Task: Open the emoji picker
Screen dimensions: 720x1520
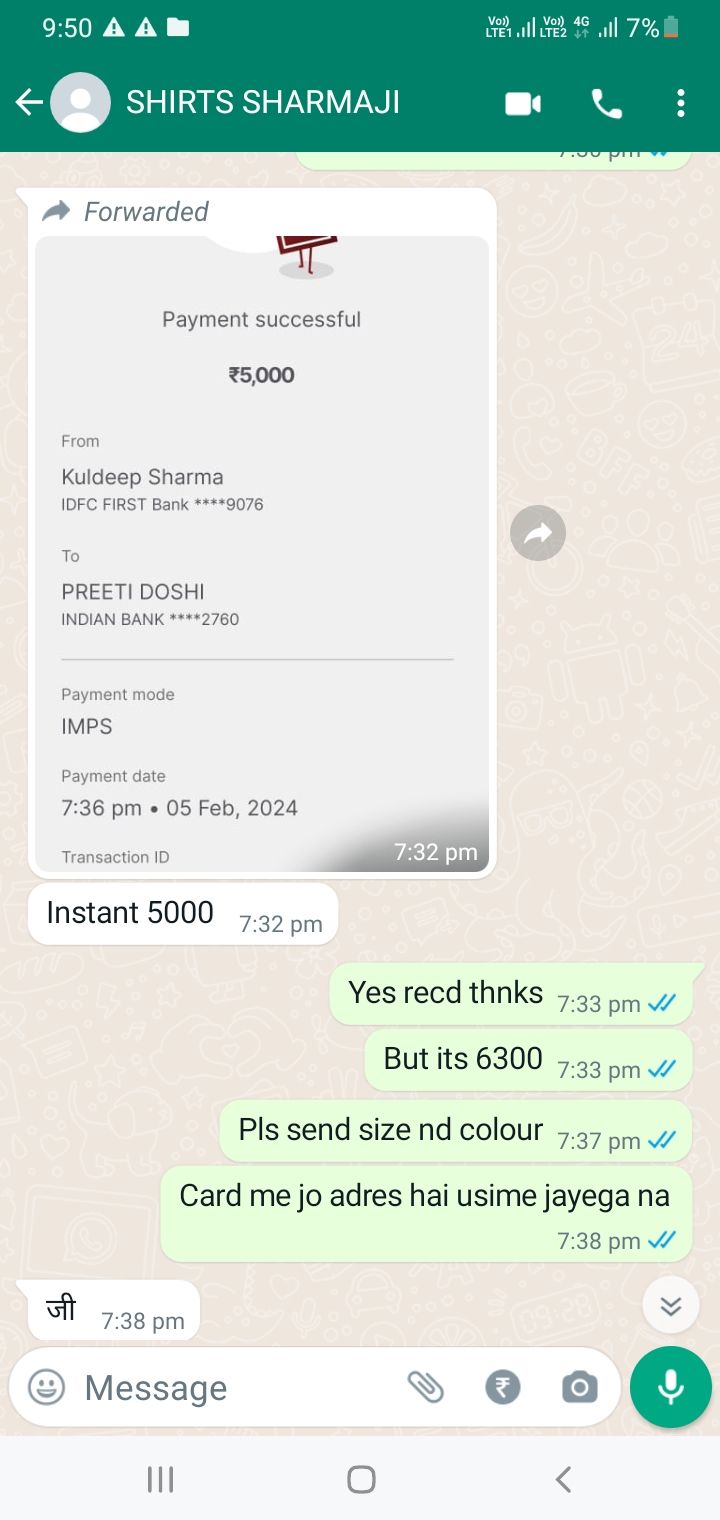Action: (x=46, y=1387)
